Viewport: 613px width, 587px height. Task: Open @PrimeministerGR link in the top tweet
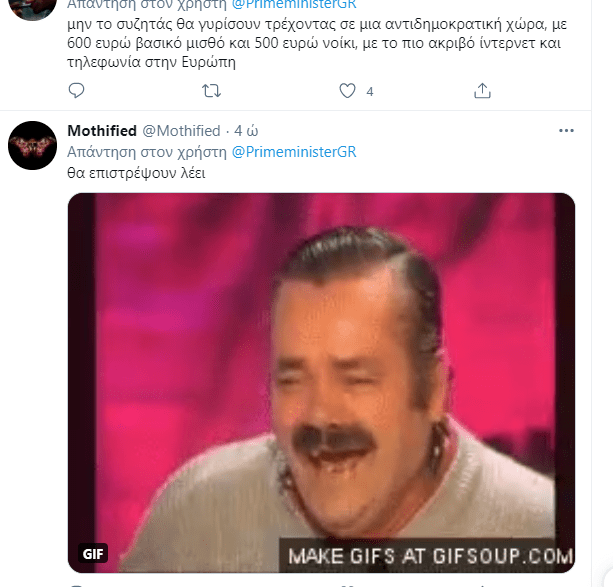pyautogui.click(x=293, y=5)
